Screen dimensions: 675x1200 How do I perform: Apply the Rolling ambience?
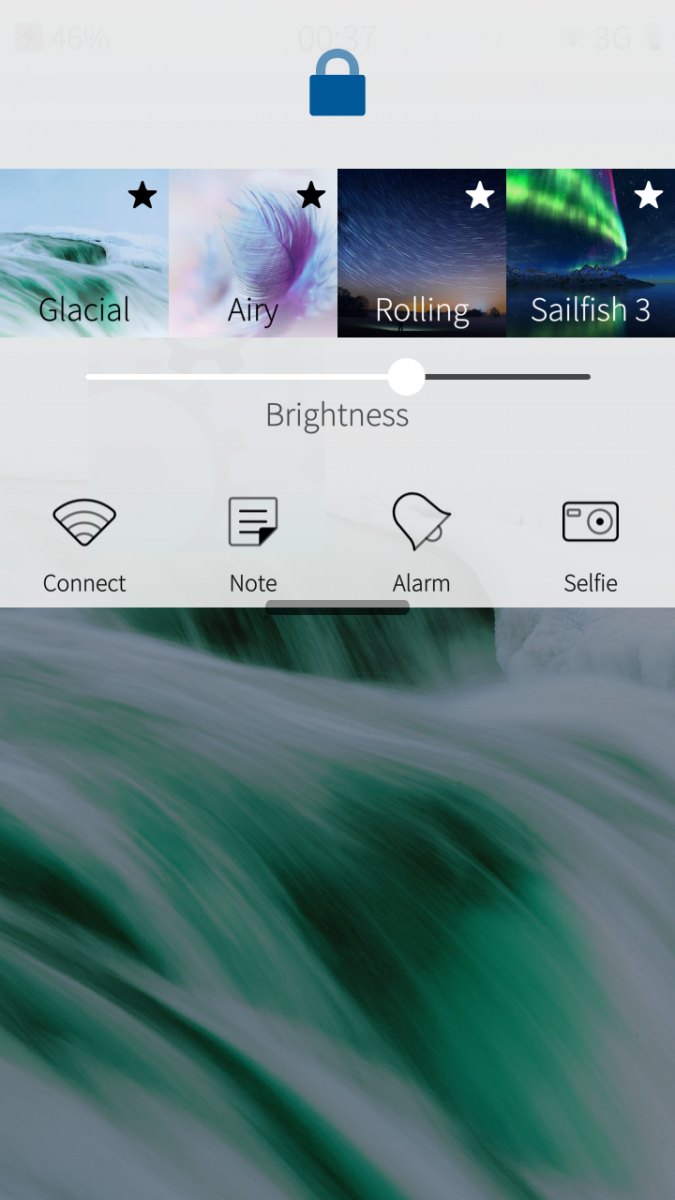point(421,253)
